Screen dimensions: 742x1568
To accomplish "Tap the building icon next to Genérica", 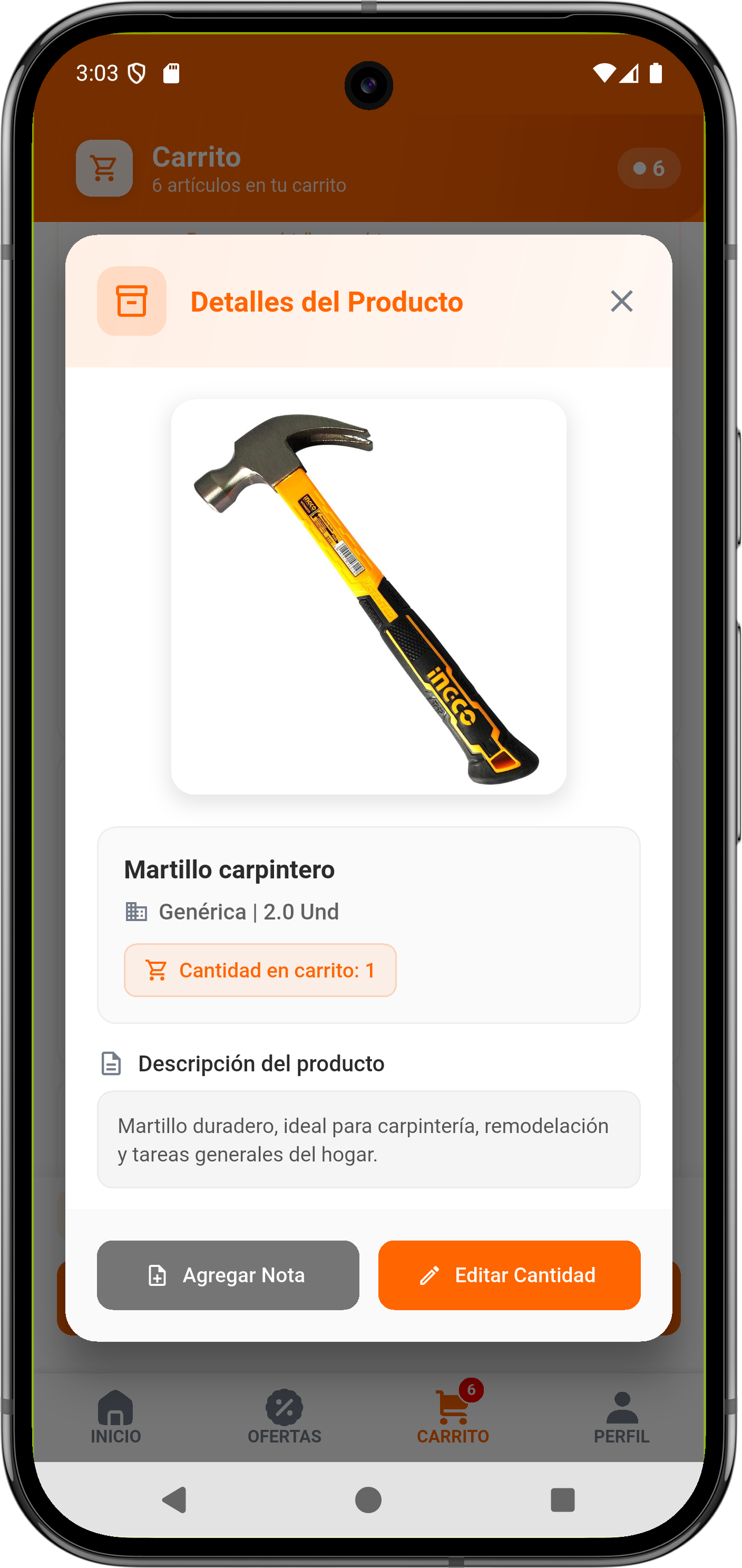I will (135, 912).
